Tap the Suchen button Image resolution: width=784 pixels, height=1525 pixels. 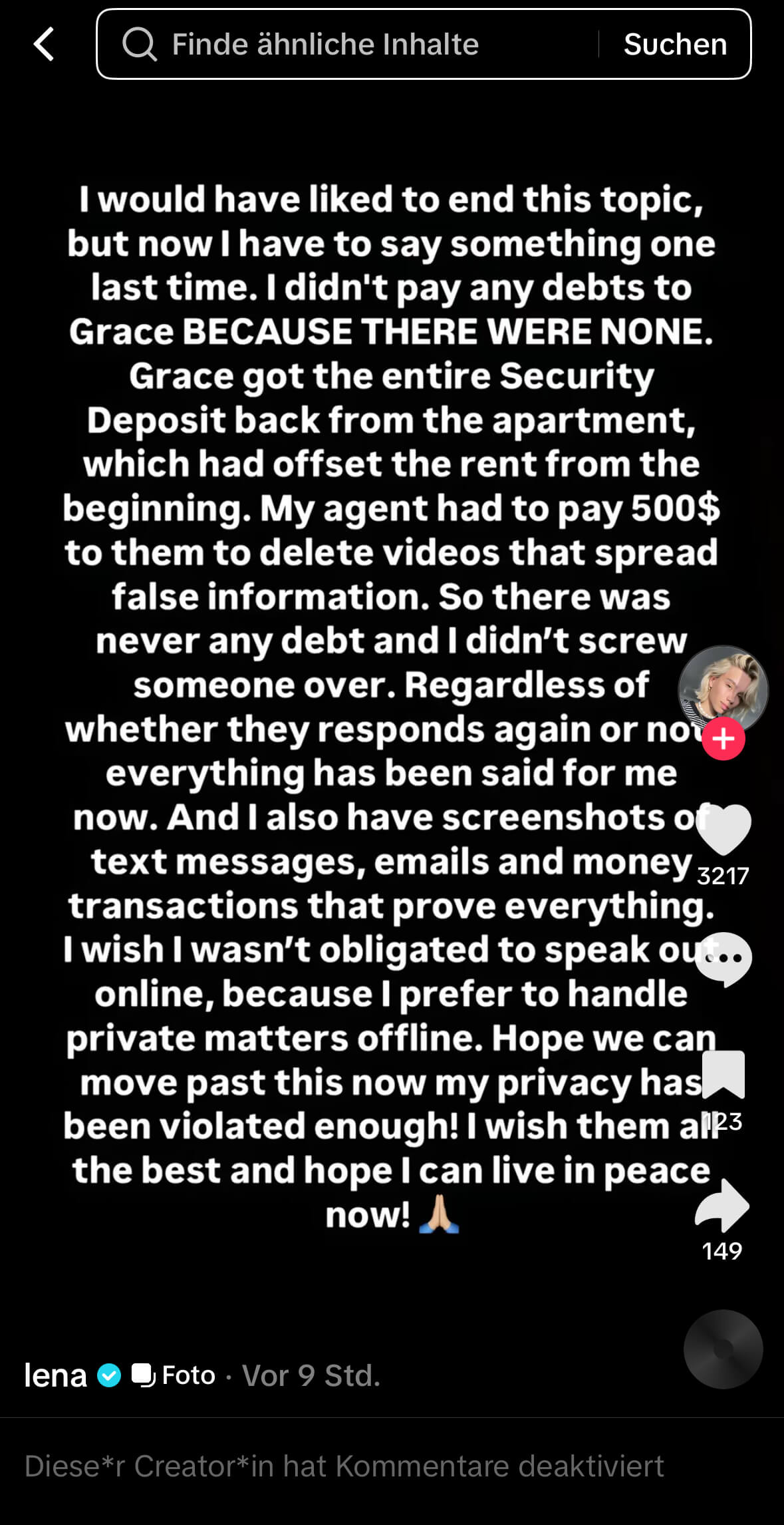click(x=675, y=44)
